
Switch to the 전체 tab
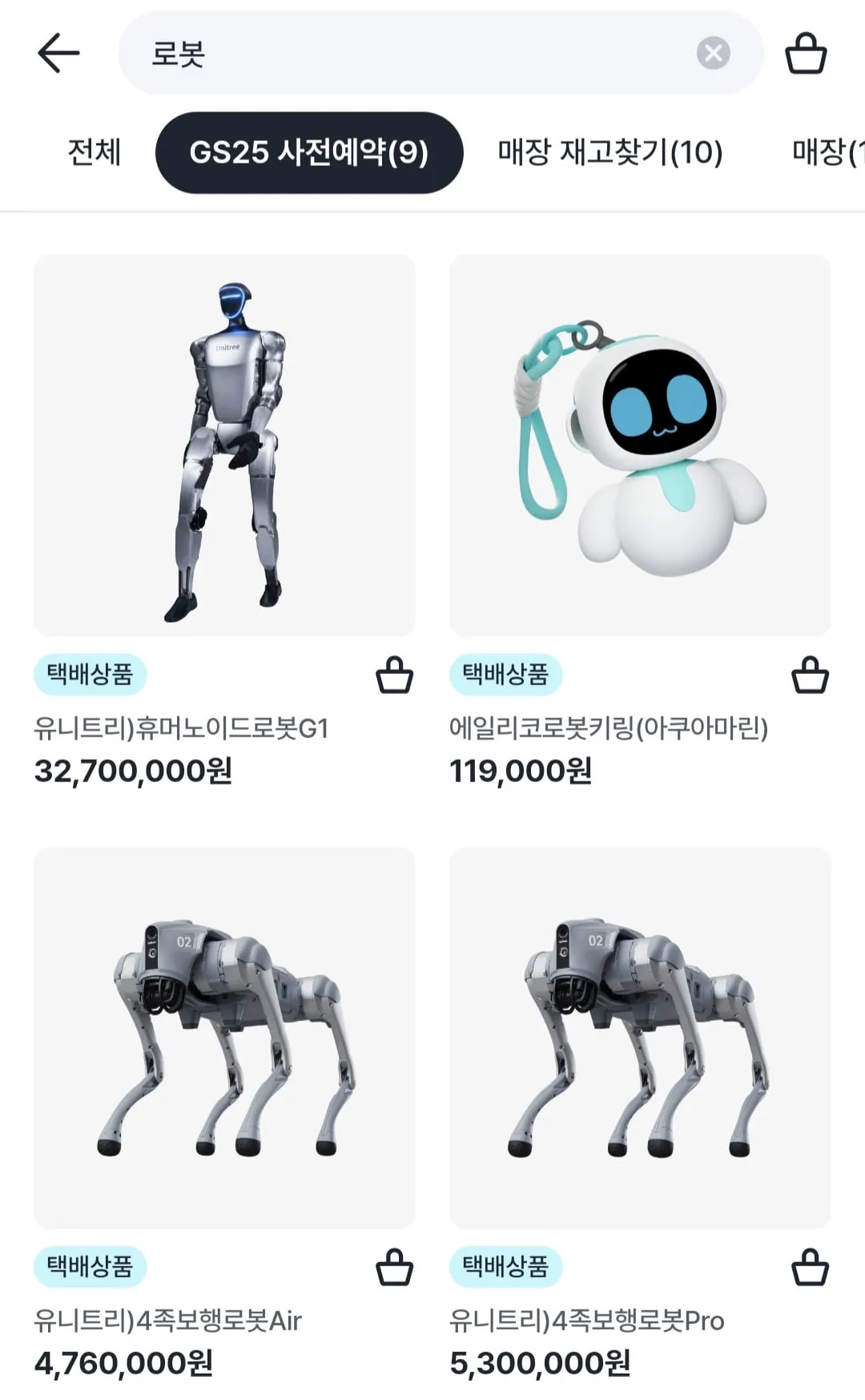95,152
